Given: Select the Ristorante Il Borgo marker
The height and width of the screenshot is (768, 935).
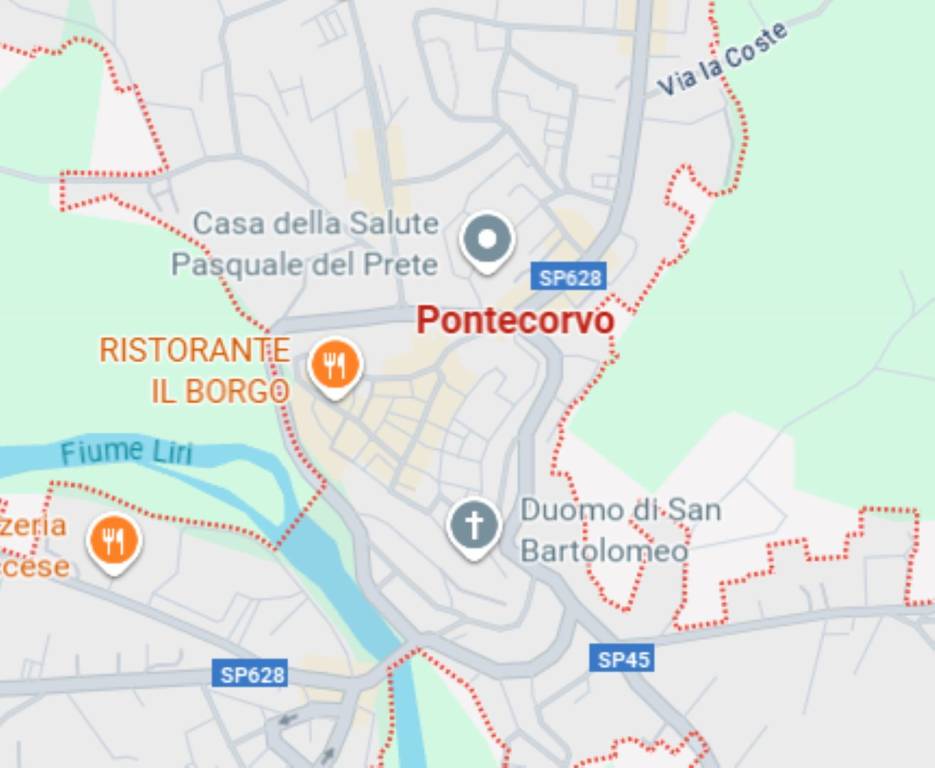Looking at the screenshot, I should click(x=335, y=366).
